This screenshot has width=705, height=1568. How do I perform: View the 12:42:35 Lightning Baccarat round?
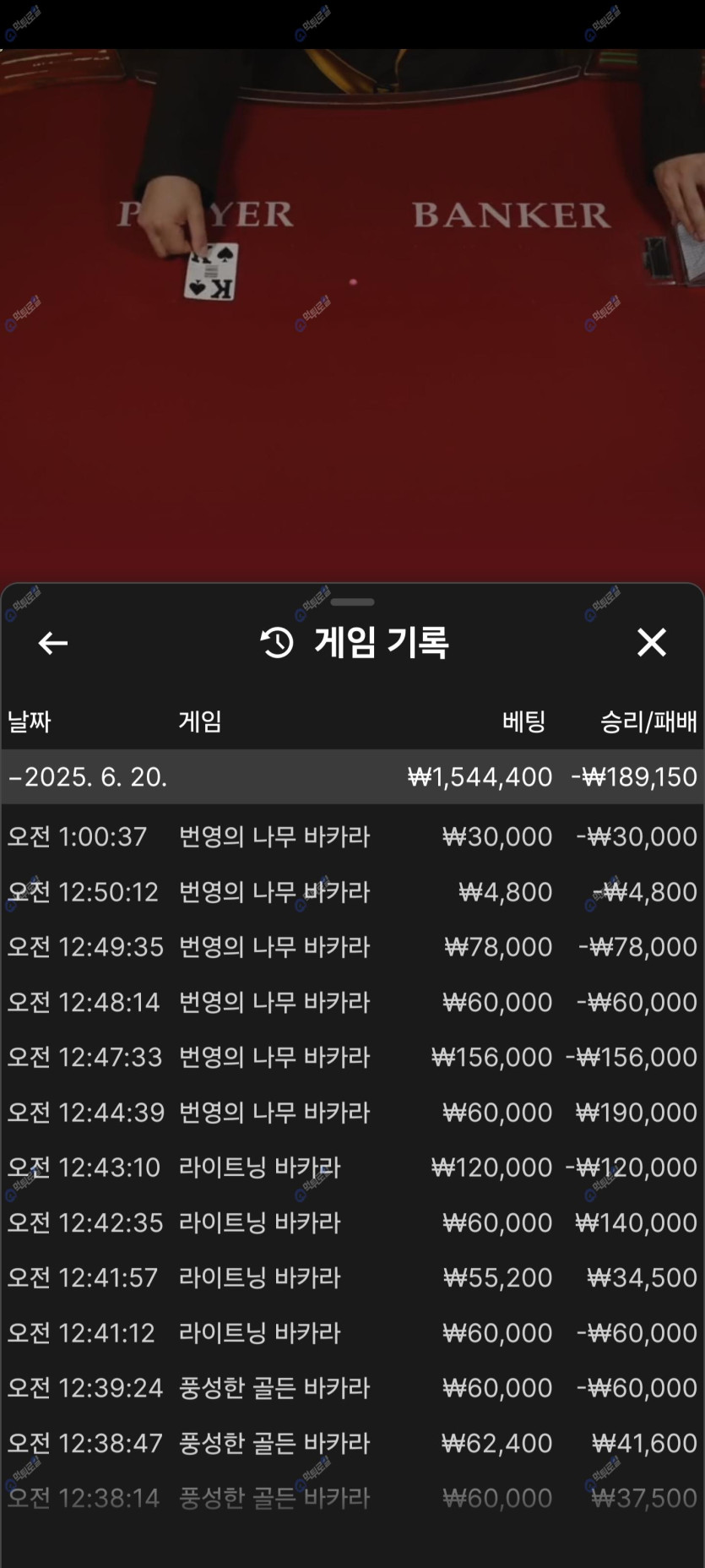(x=352, y=1222)
